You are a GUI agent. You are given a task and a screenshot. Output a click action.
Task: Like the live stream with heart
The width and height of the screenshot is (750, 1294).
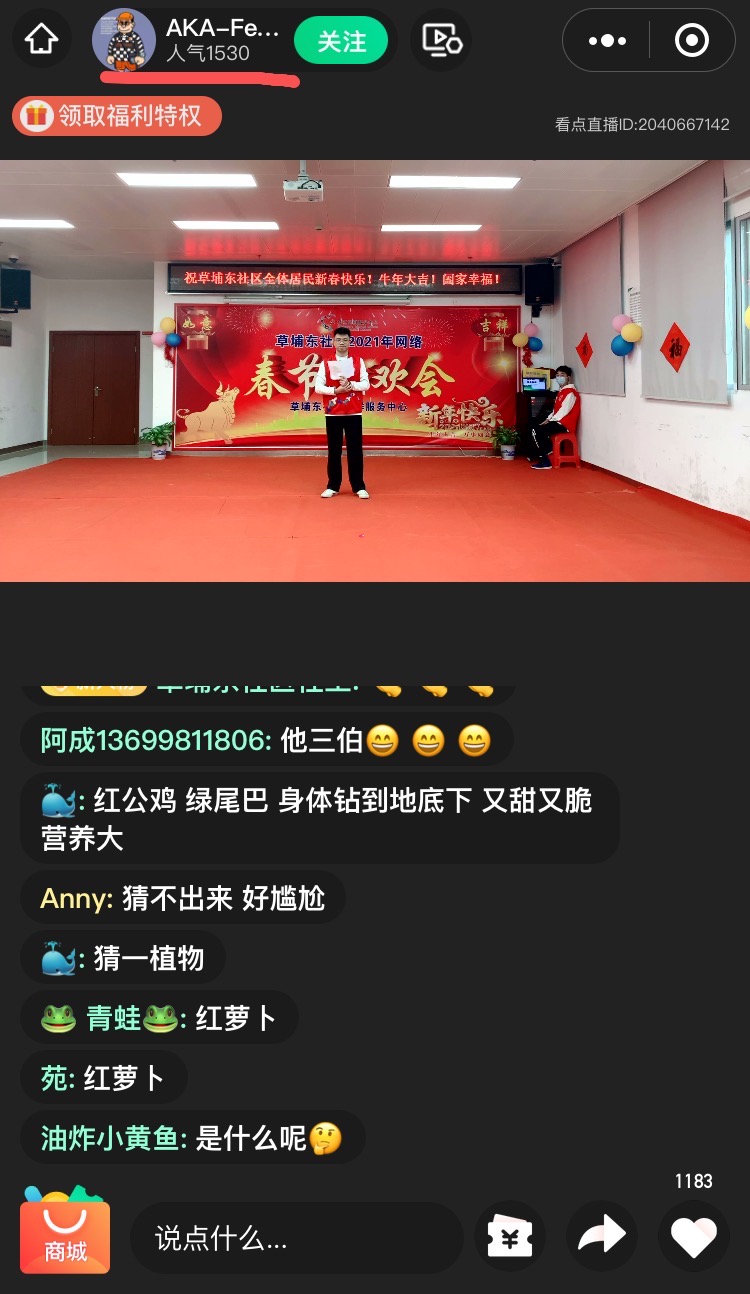pos(693,1237)
